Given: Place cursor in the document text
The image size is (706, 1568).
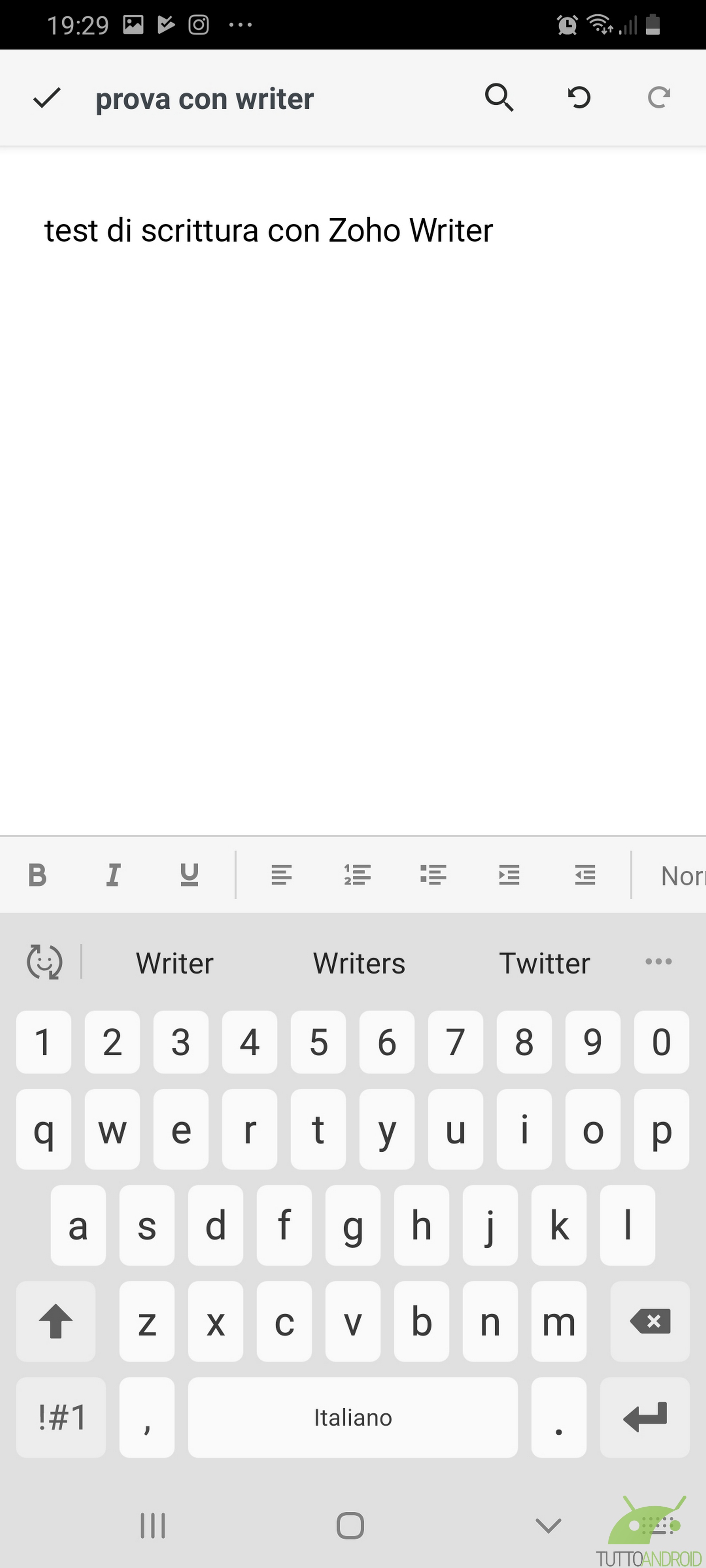Looking at the screenshot, I should [x=269, y=230].
